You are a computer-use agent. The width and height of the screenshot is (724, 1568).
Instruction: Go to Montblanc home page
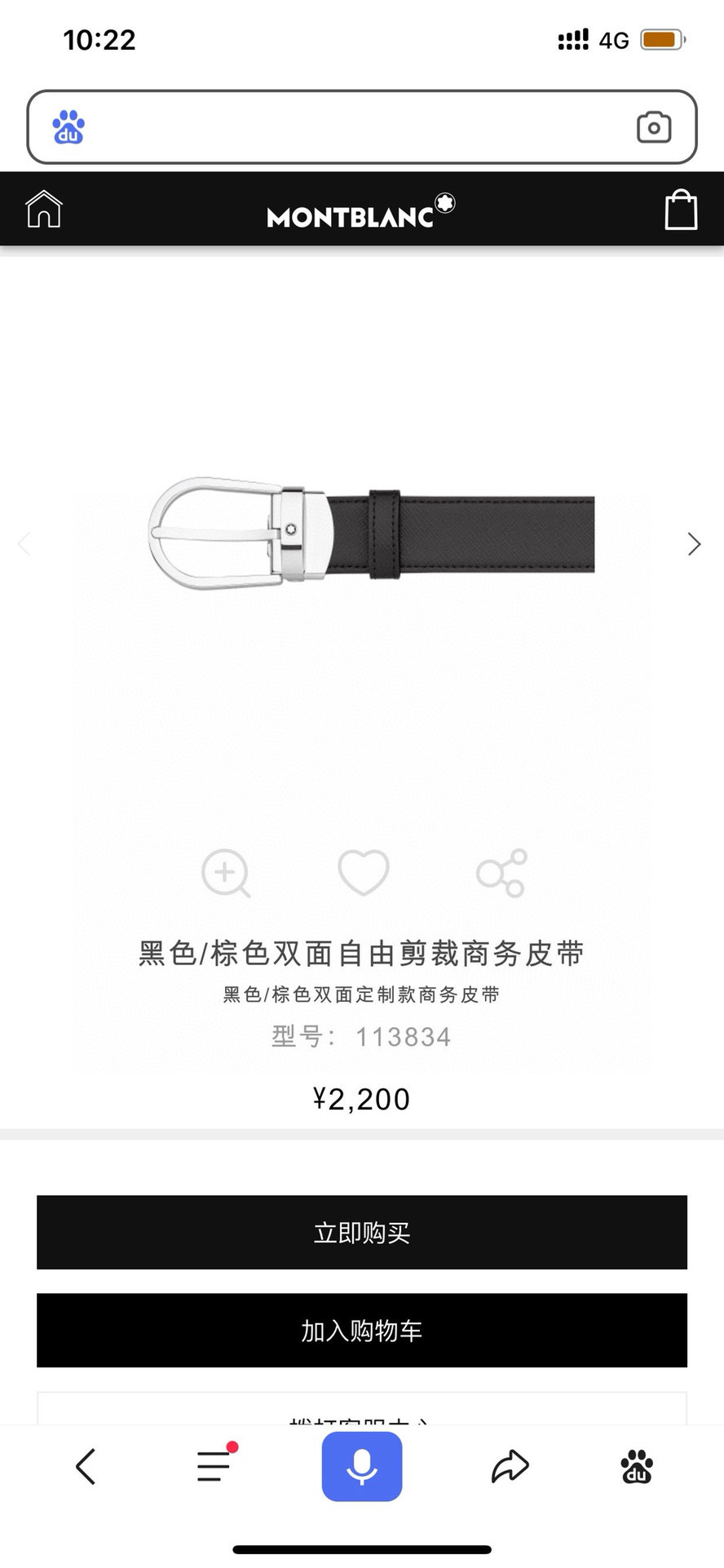point(44,209)
